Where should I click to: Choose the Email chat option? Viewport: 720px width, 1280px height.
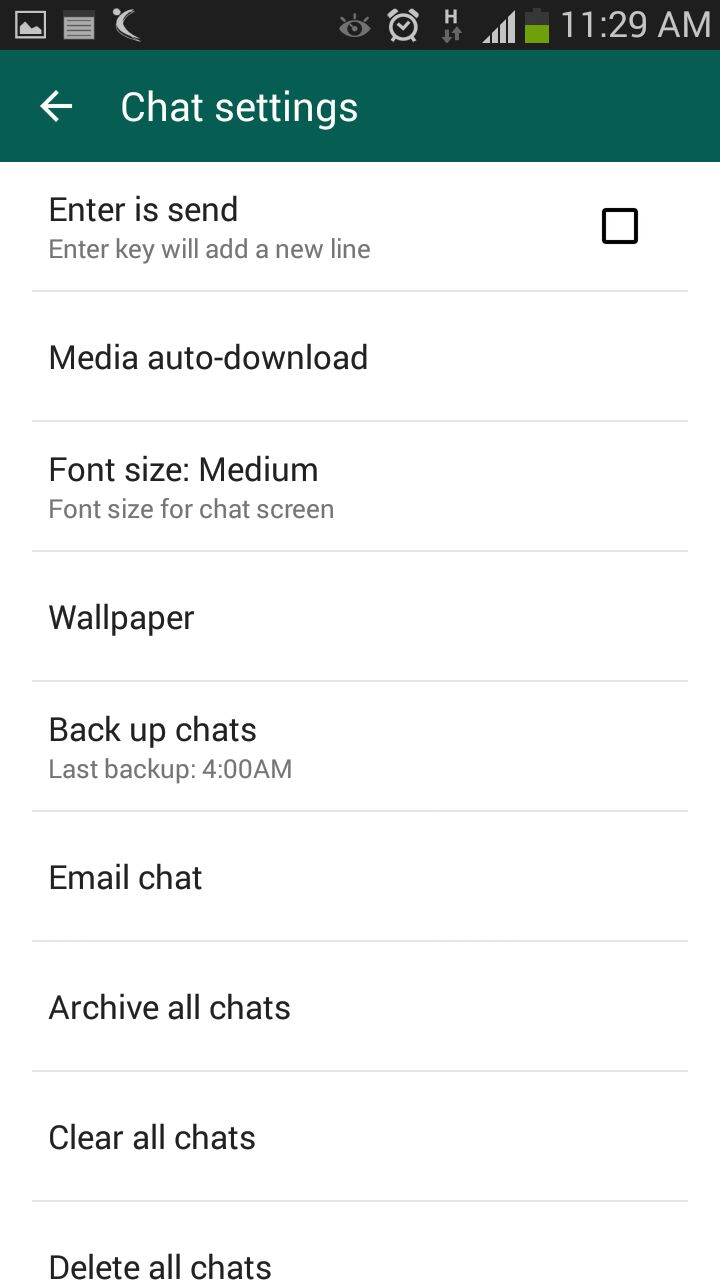pyautogui.click(x=125, y=877)
